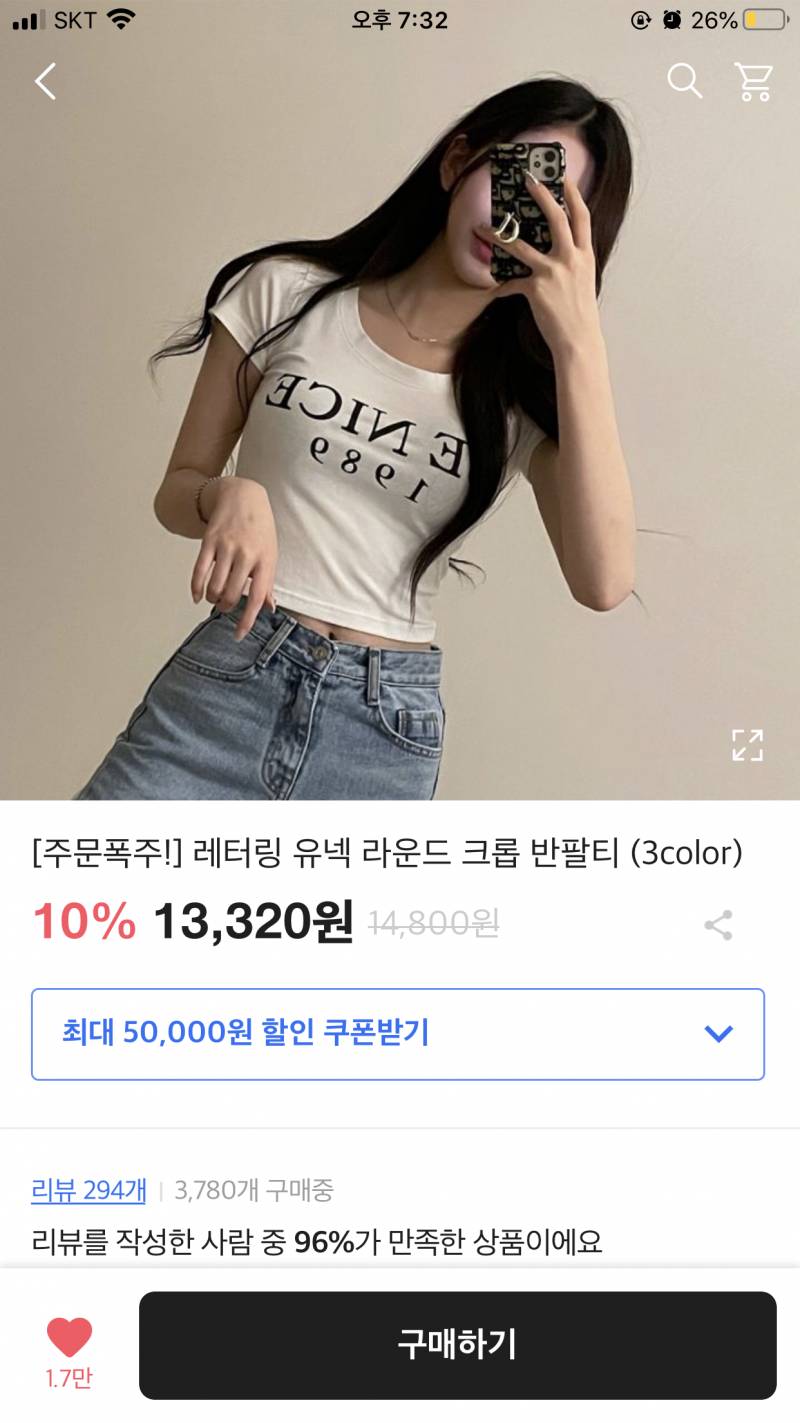Open the shopping cart icon

click(757, 83)
